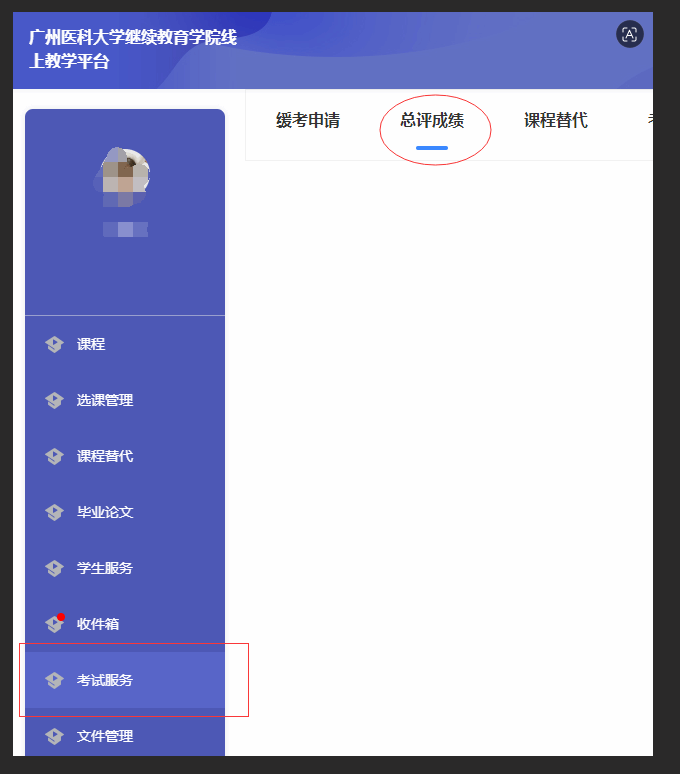Open the 课程替代 tab at top
680x774 pixels.
pos(556,120)
